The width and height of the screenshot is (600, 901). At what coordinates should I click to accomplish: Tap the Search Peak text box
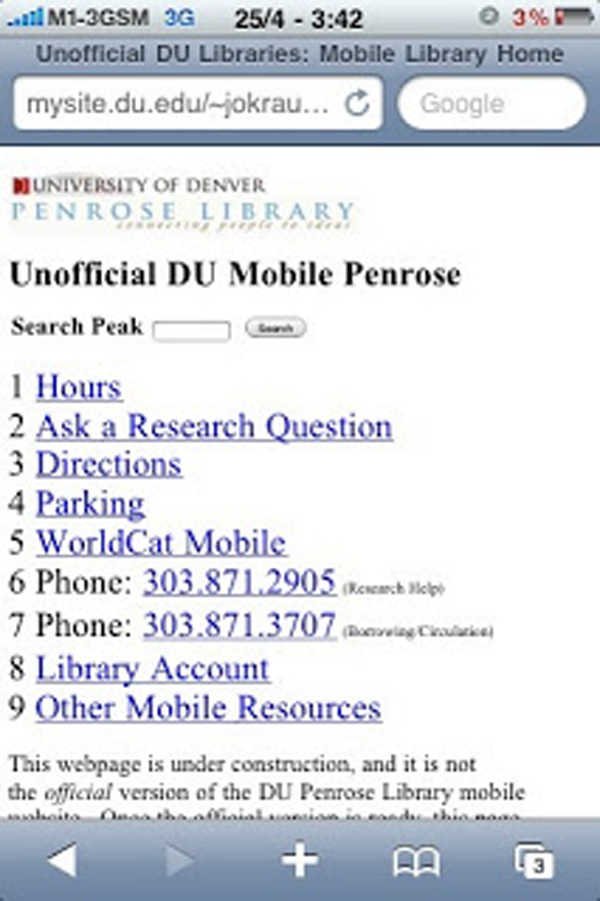[x=191, y=329]
